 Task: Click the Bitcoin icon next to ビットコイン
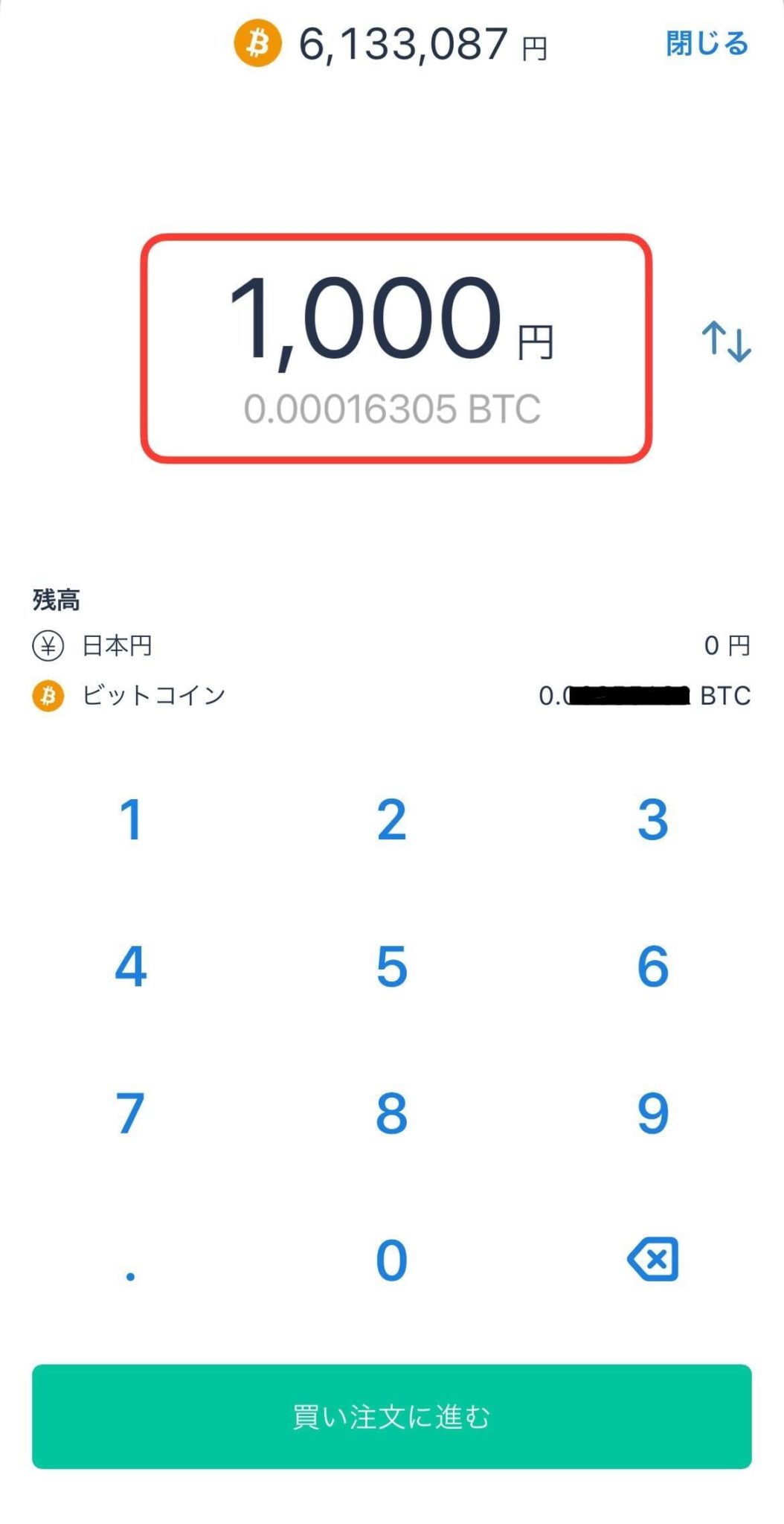tap(48, 697)
